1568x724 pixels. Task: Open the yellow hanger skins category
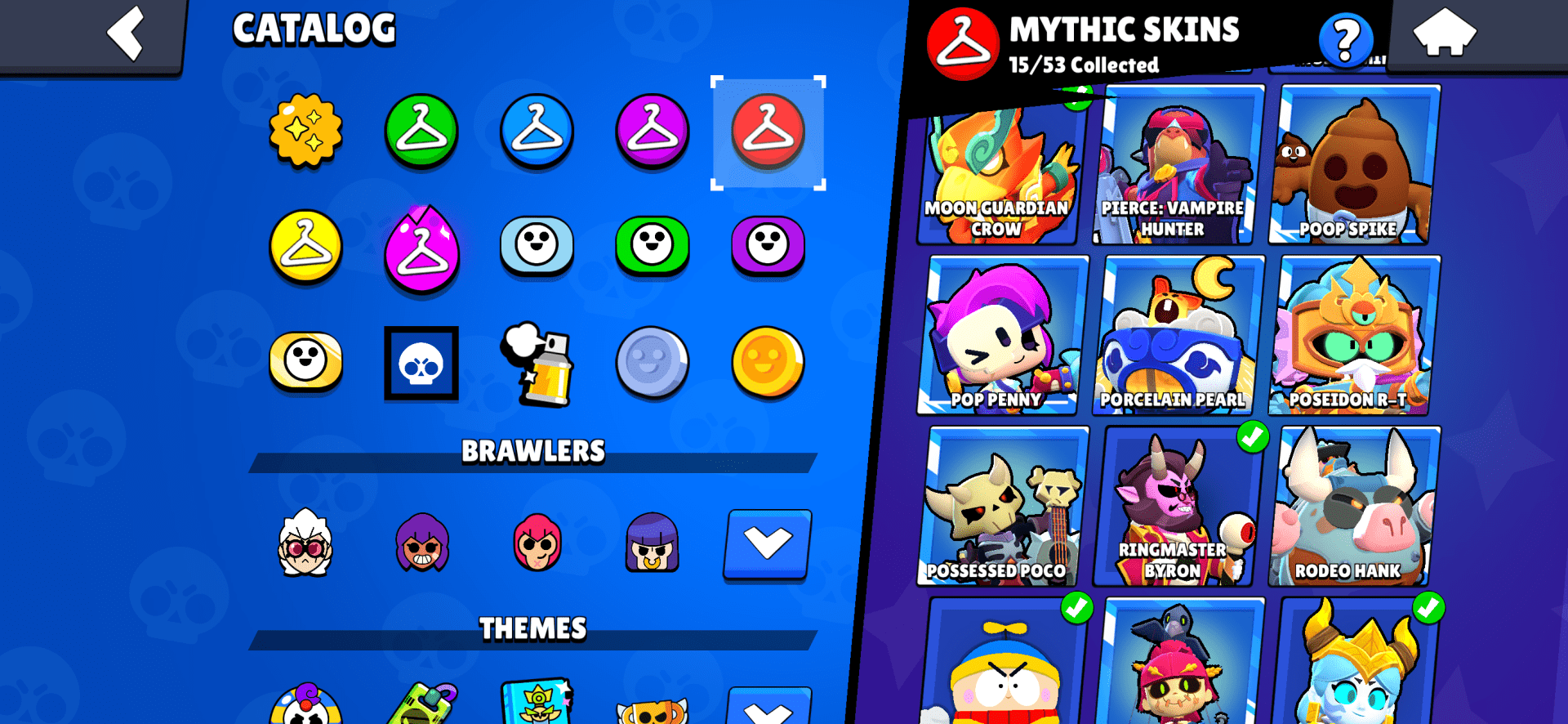pos(305,247)
